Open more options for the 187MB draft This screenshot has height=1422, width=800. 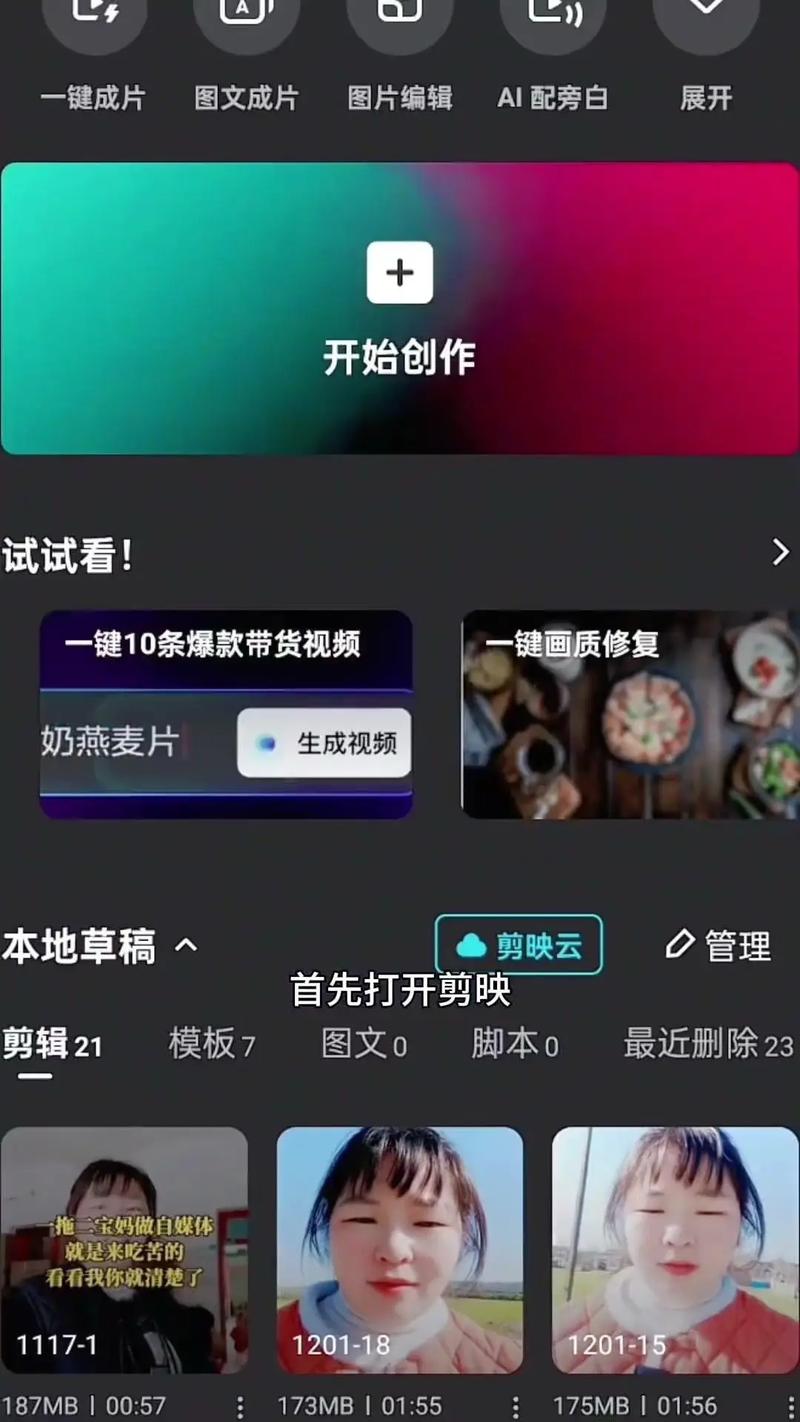(x=240, y=1407)
